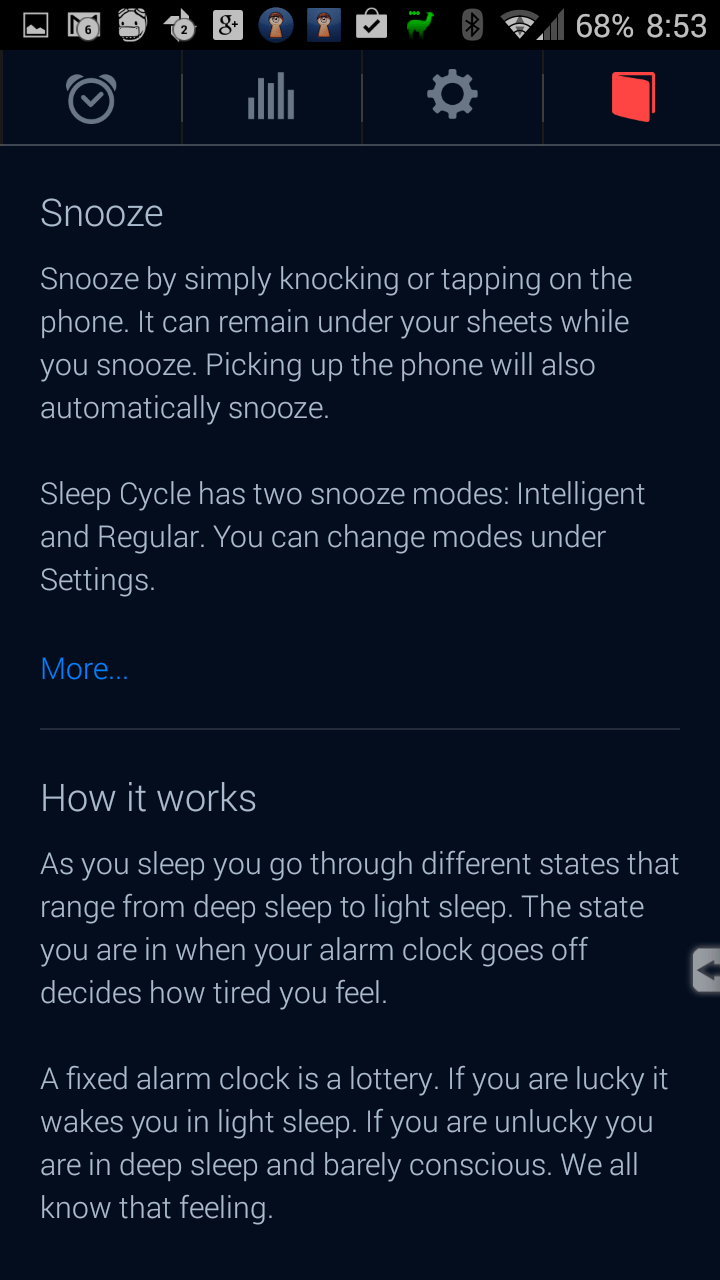This screenshot has width=720, height=1280.
Task: Open the settings gear tab
Action: [452, 97]
